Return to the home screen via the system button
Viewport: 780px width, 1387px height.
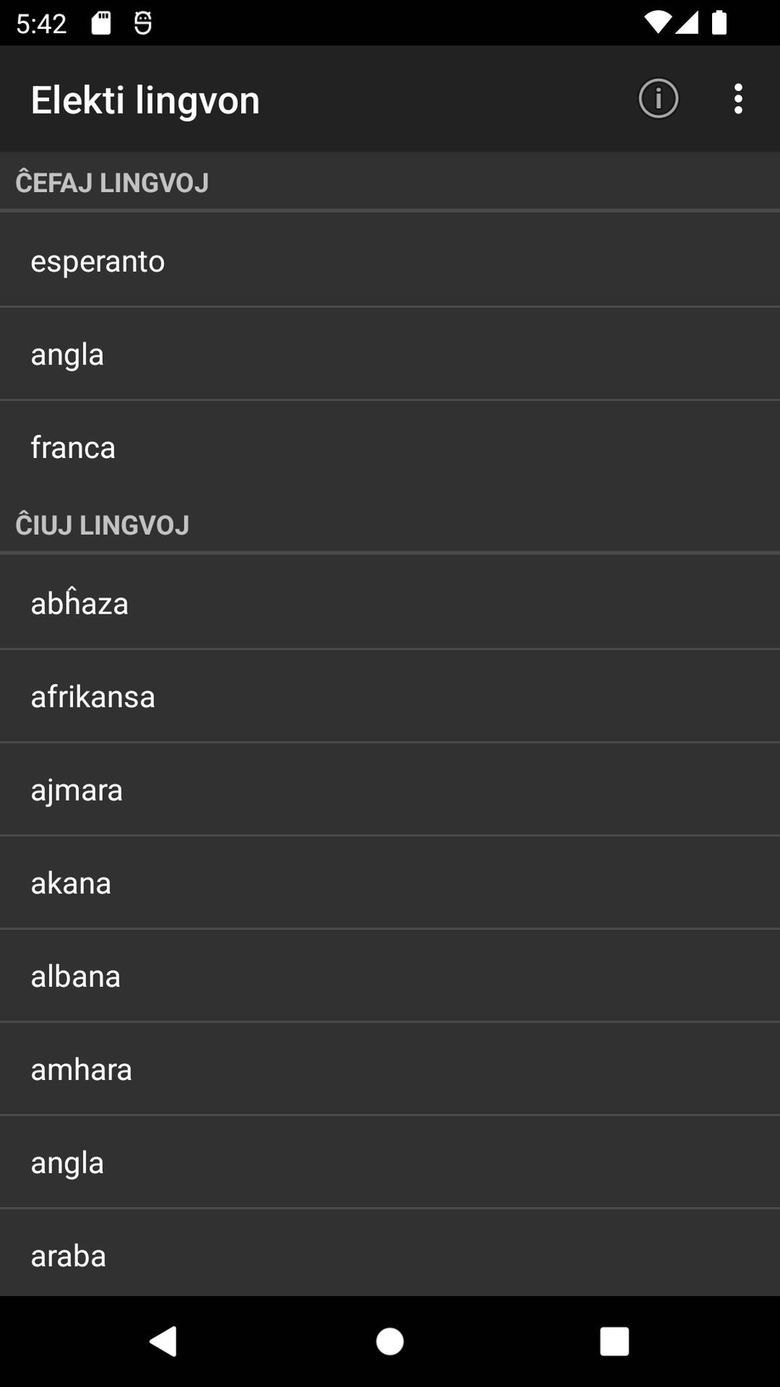[x=390, y=1341]
